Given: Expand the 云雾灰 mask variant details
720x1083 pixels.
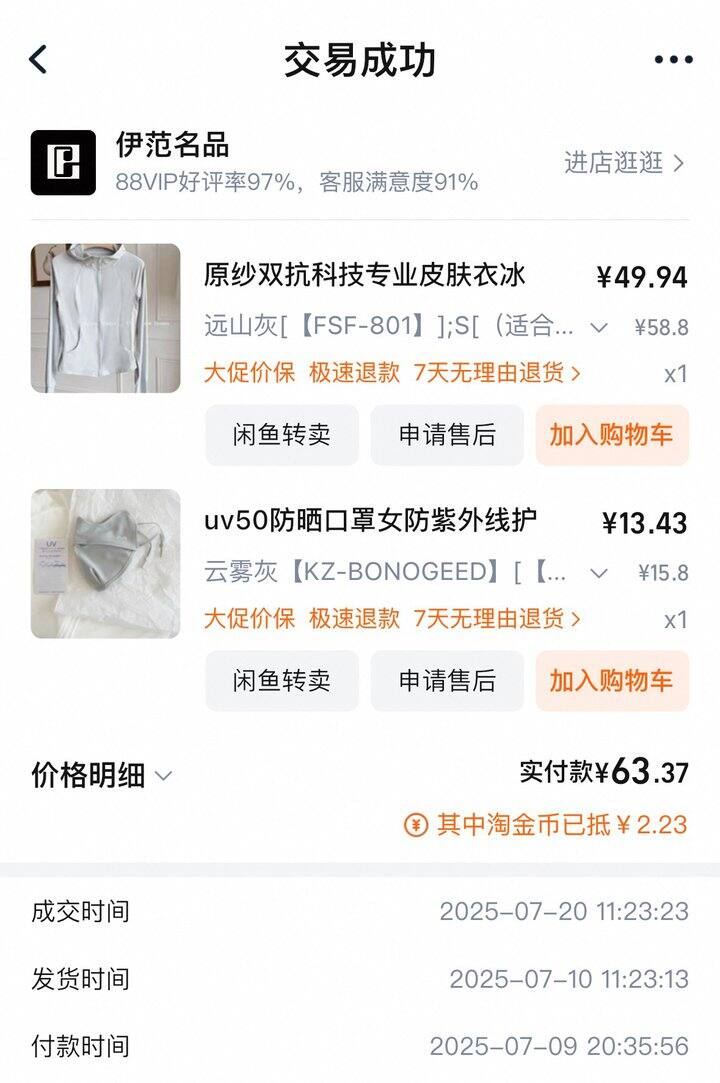Looking at the screenshot, I should (x=599, y=573).
